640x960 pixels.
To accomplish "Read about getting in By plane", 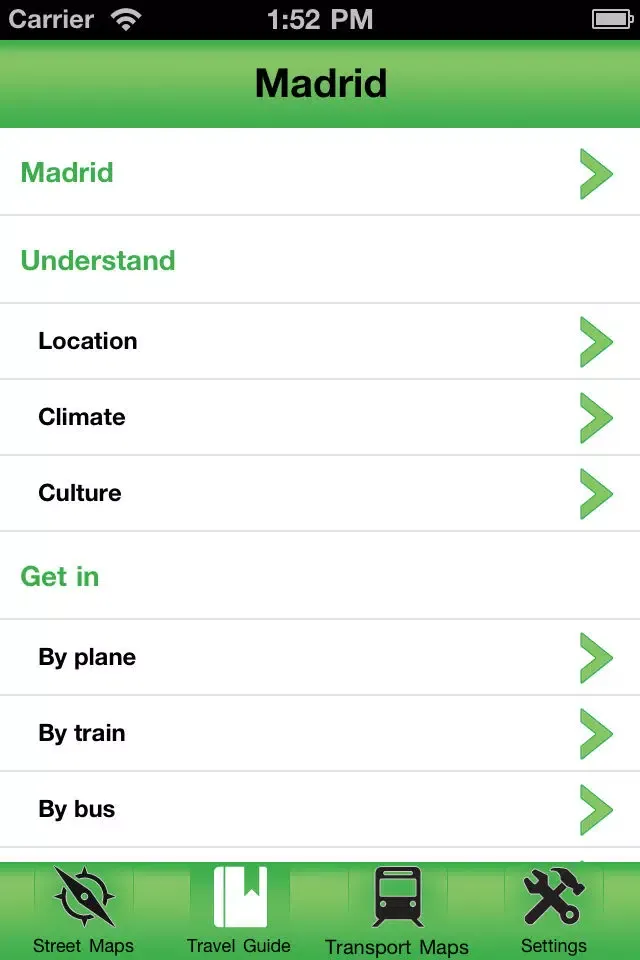I will click(320, 657).
